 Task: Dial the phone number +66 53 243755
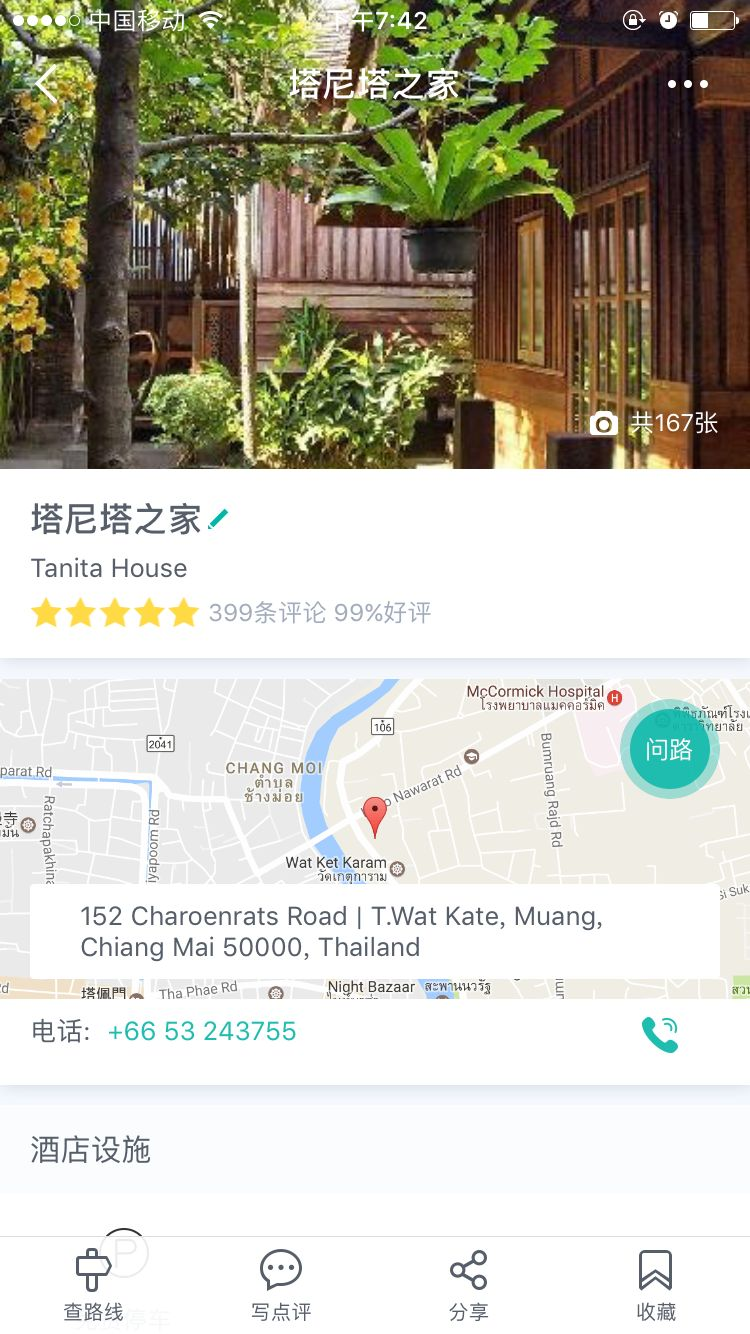pos(202,1031)
